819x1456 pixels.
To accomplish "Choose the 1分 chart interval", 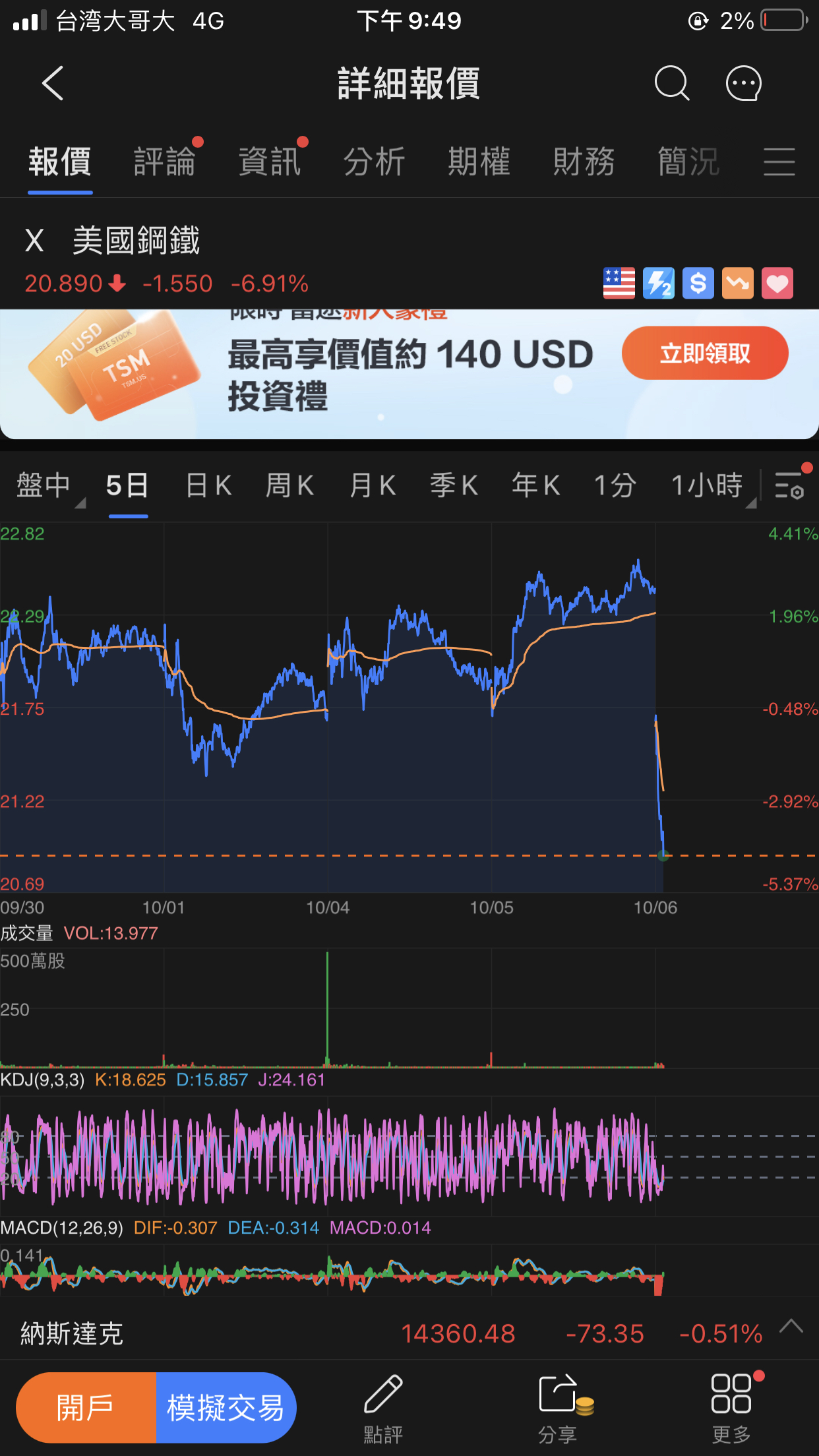I will click(615, 486).
